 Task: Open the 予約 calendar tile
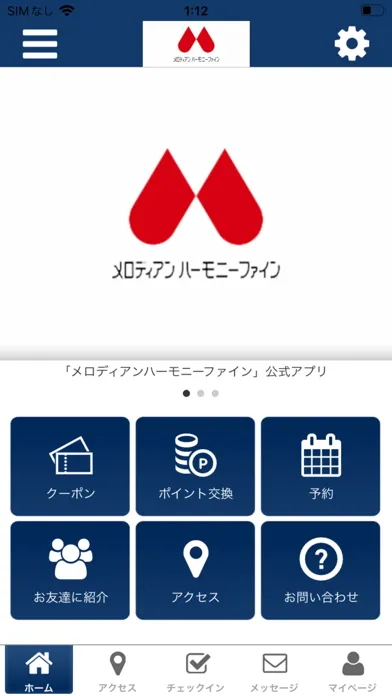321,466
